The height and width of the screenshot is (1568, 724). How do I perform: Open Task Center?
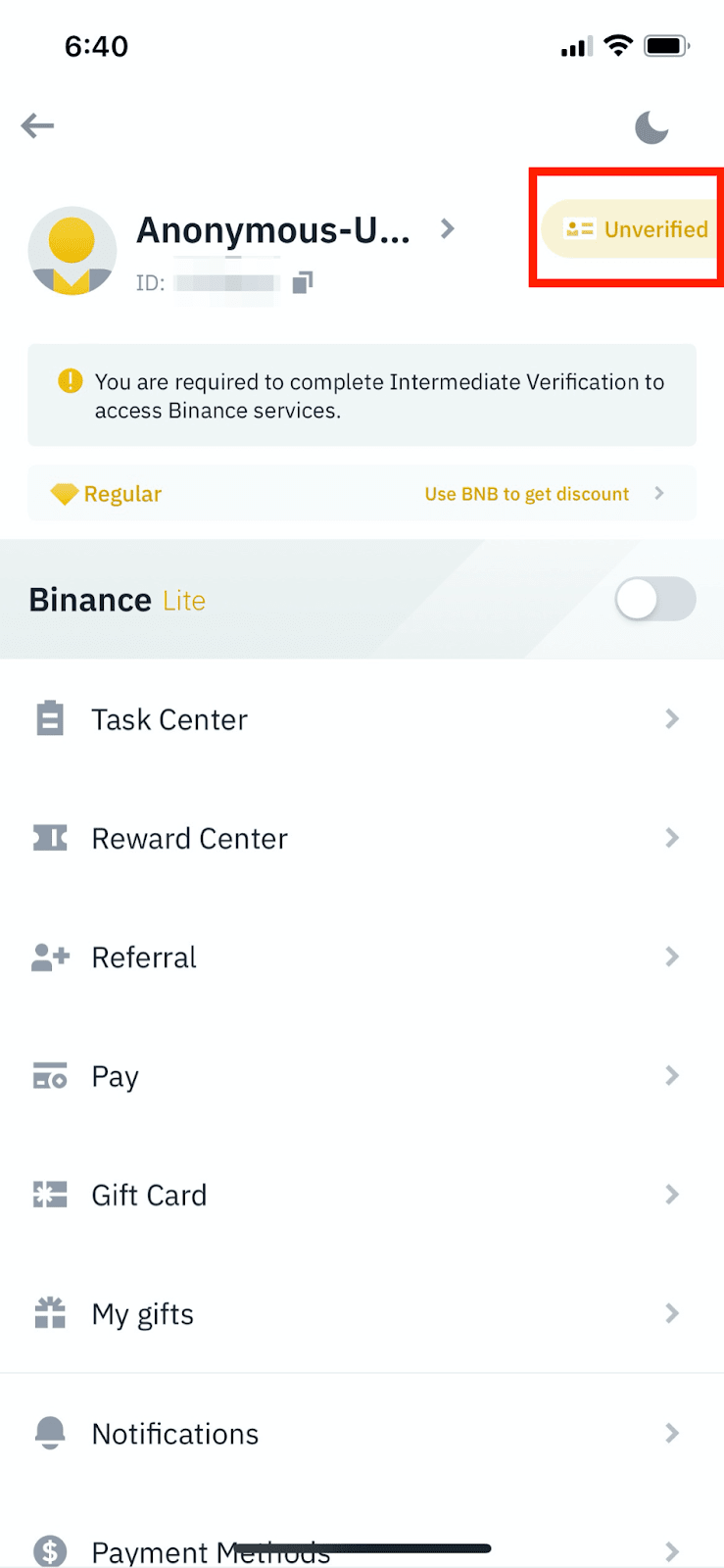pyautogui.click(x=362, y=719)
